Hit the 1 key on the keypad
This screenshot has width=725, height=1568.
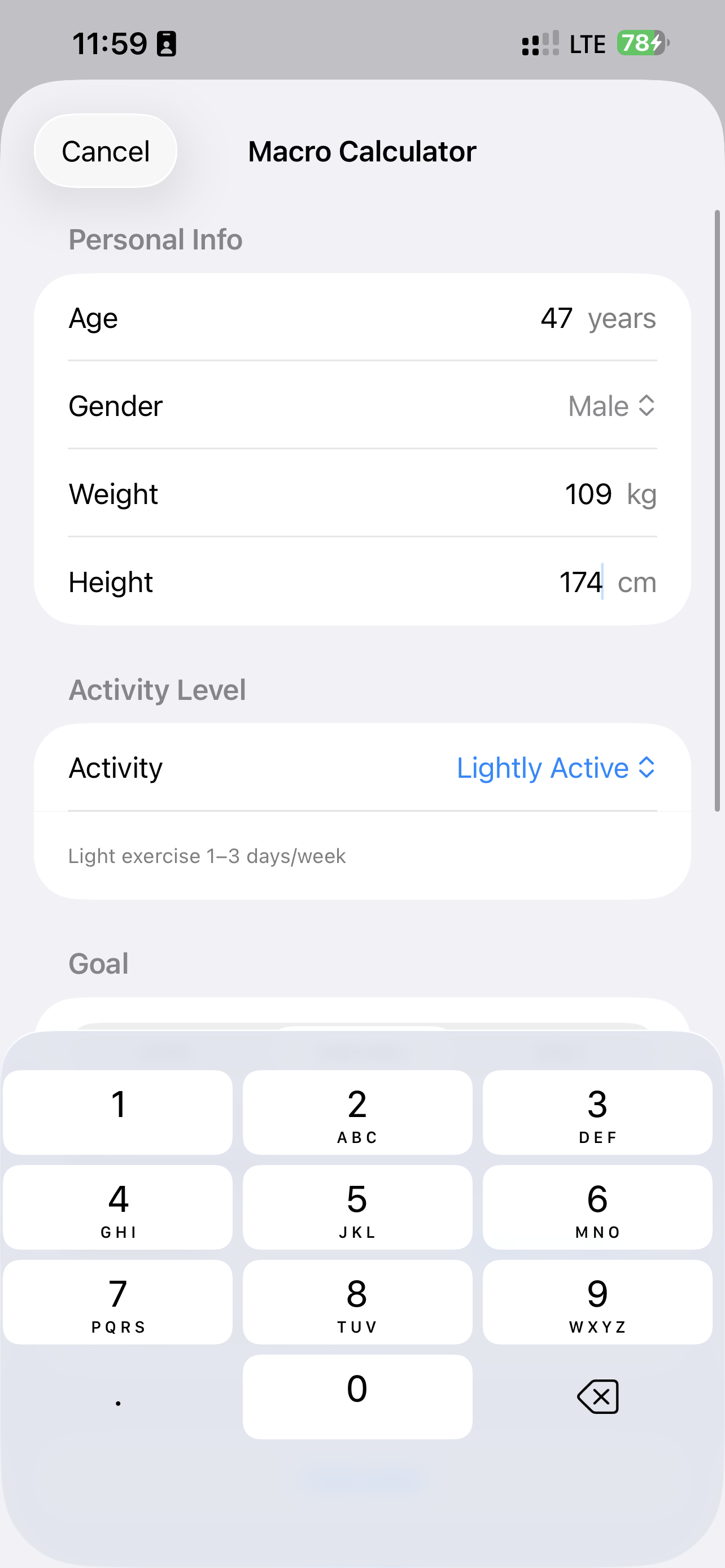(118, 1113)
